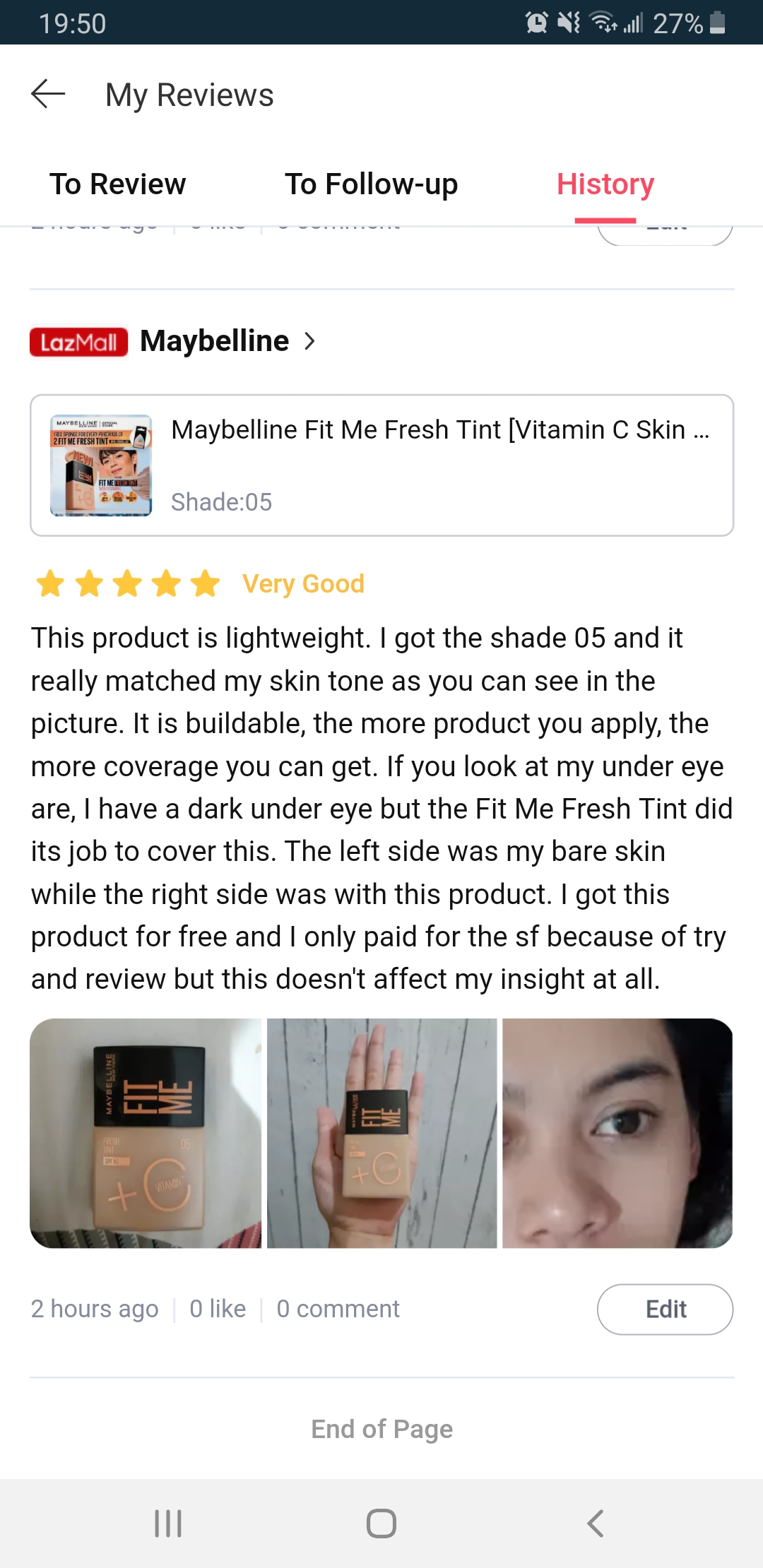
Task: Tap the system home button
Action: click(381, 1524)
